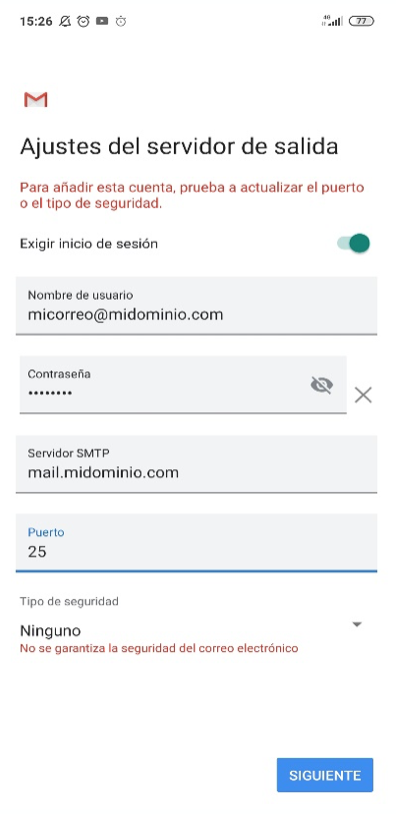Edit the Nombre de usuario field
The height and width of the screenshot is (814, 396).
click(196, 306)
